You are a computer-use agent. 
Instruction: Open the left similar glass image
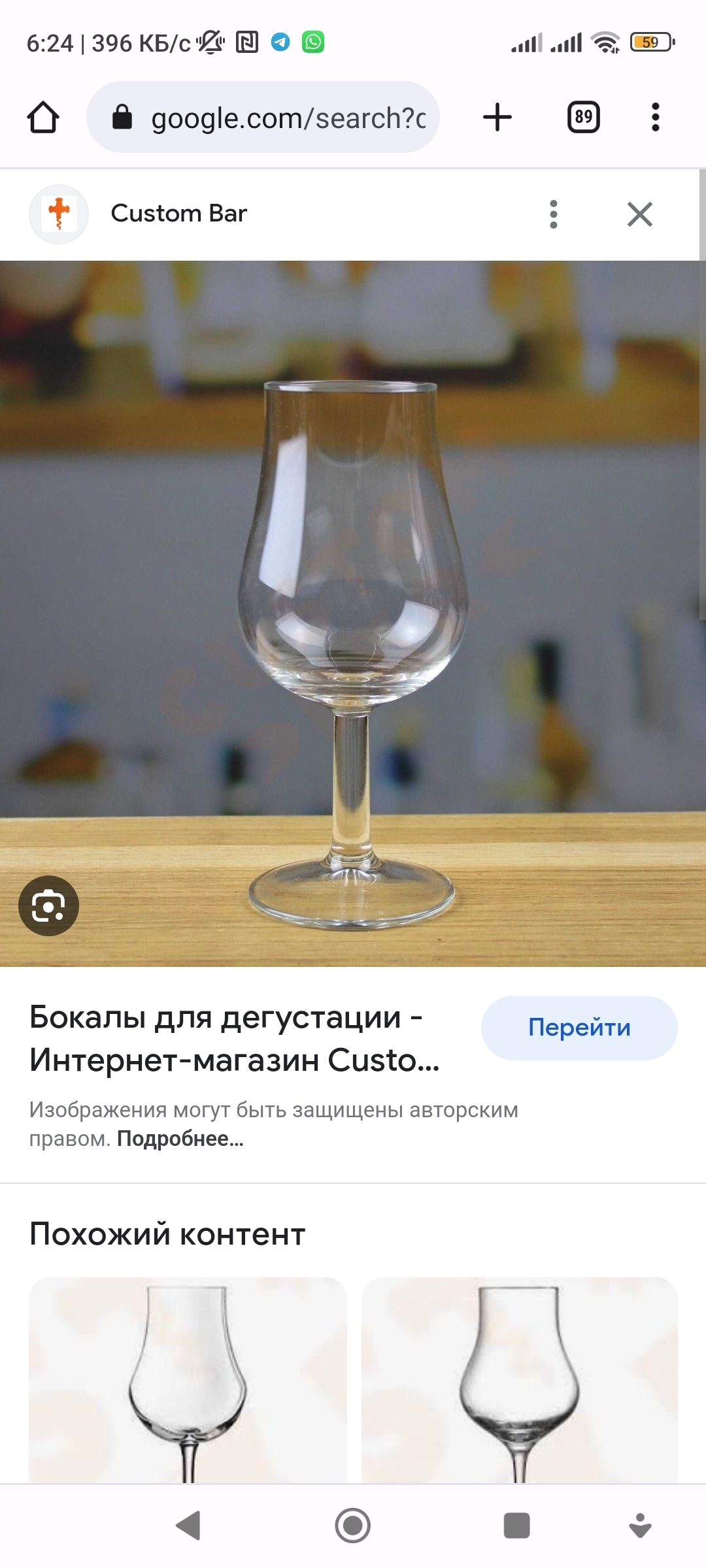[188, 1379]
